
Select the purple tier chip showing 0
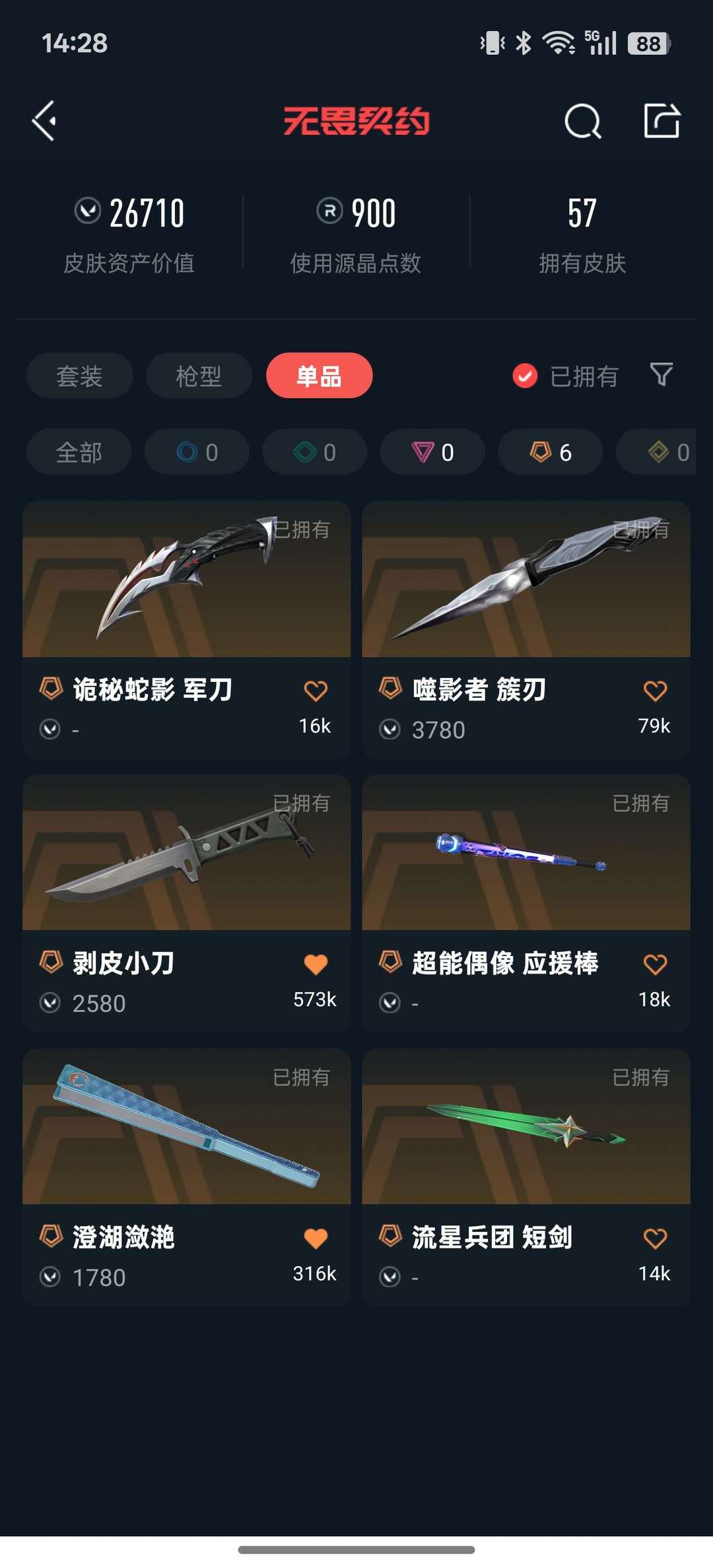[432, 452]
